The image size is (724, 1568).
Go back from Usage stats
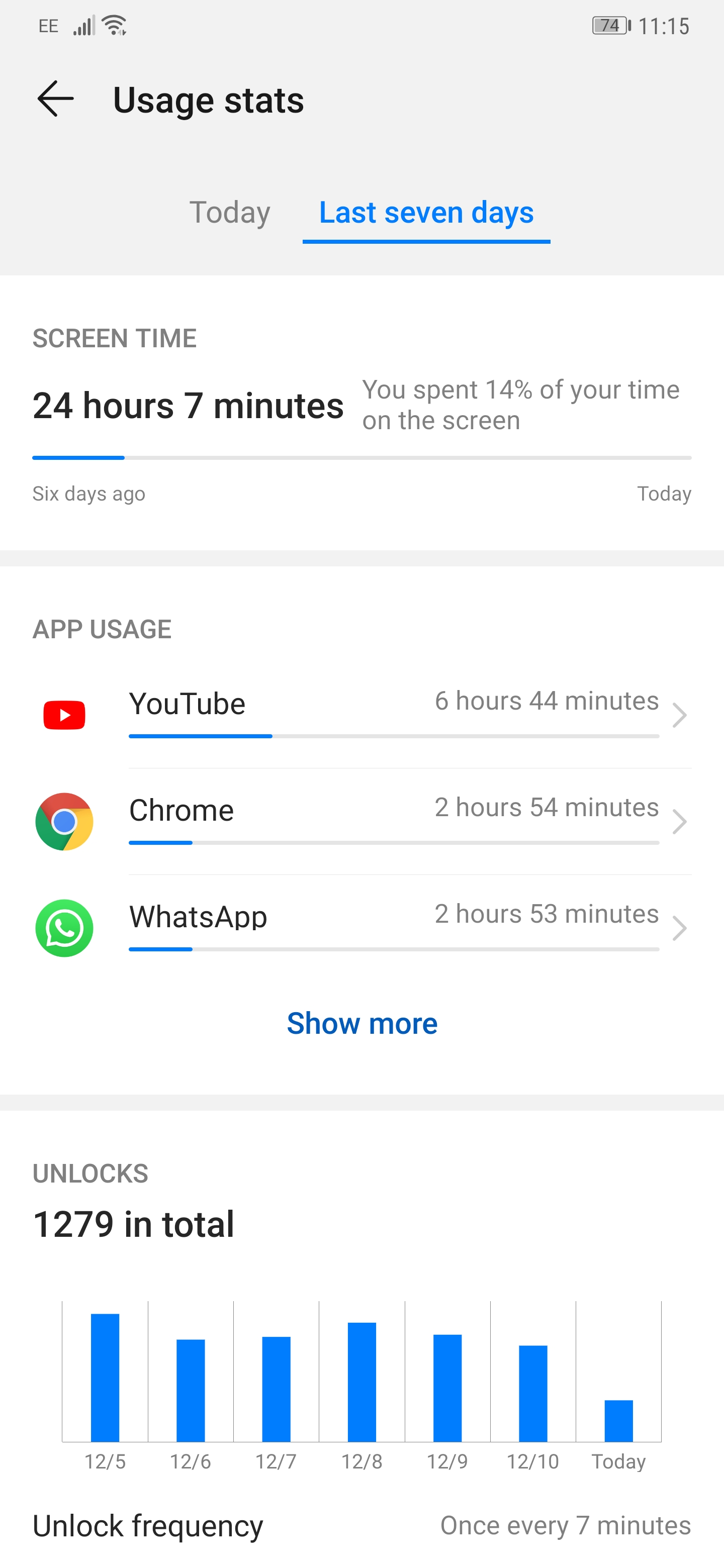(x=55, y=99)
